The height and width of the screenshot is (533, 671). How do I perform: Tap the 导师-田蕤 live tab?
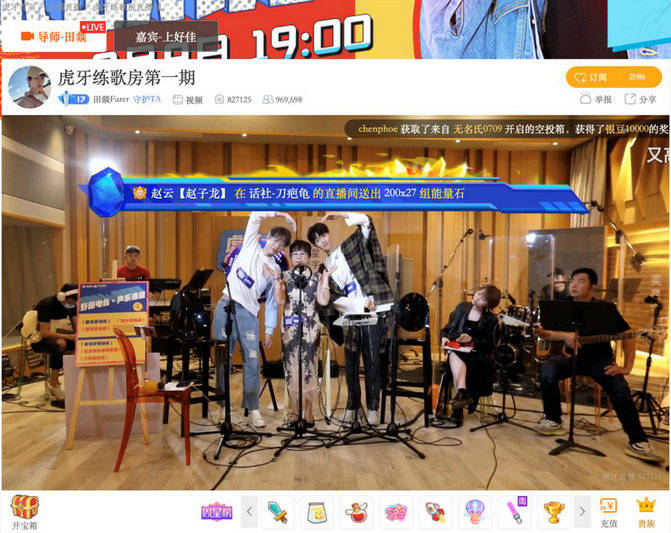[x=56, y=38]
